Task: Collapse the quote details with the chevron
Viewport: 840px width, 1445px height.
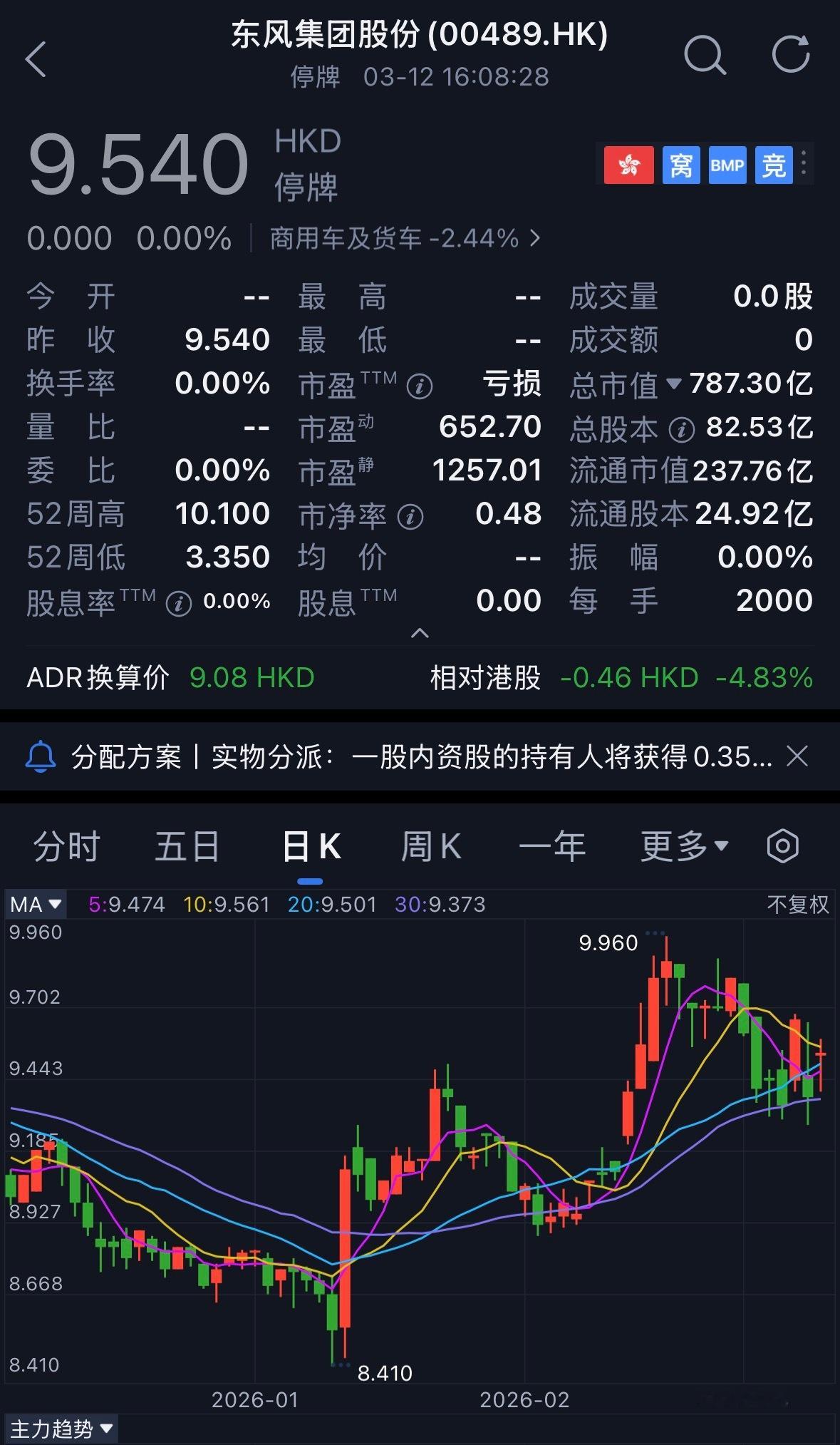Action: [420, 632]
